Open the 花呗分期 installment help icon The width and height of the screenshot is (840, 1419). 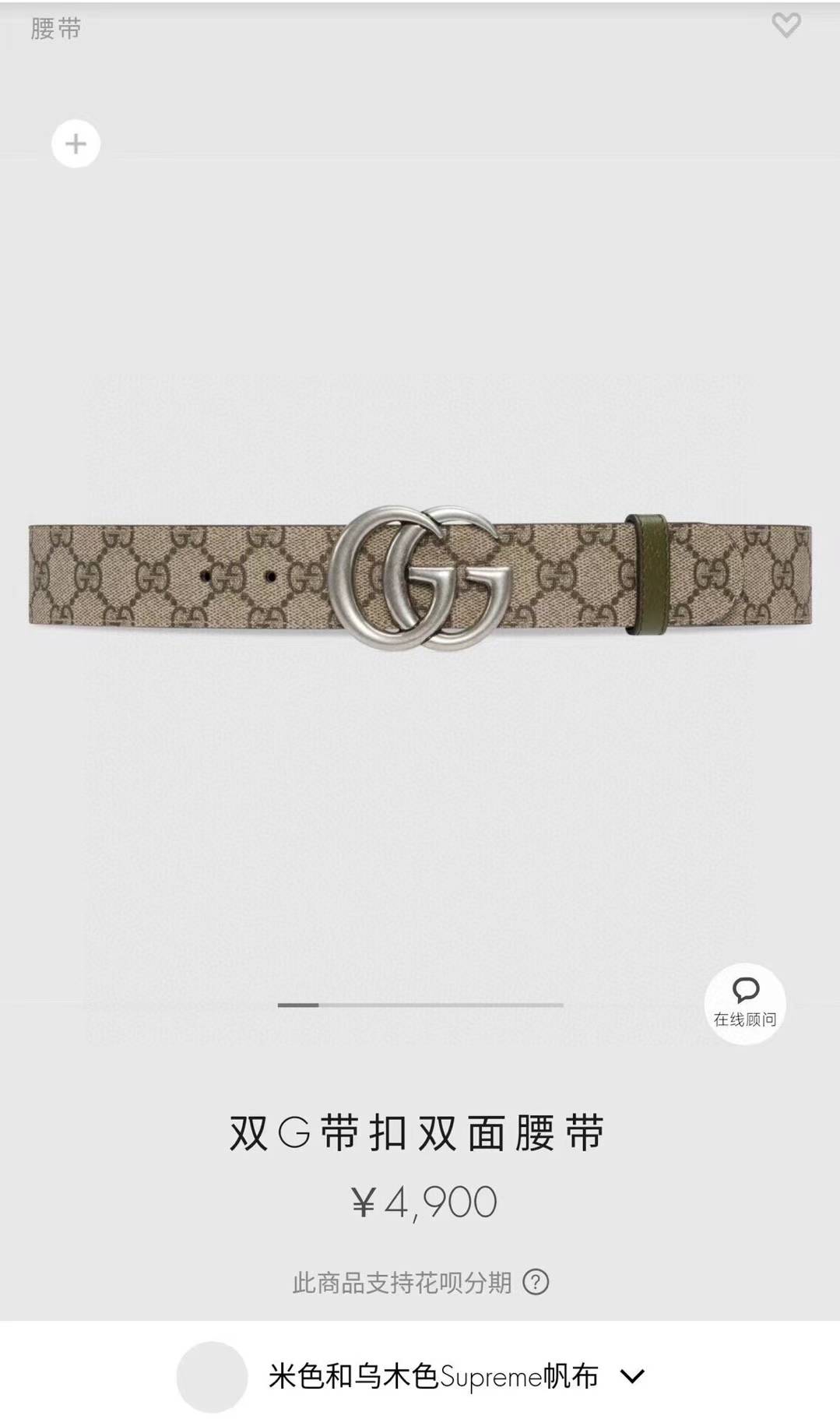pos(536,1282)
